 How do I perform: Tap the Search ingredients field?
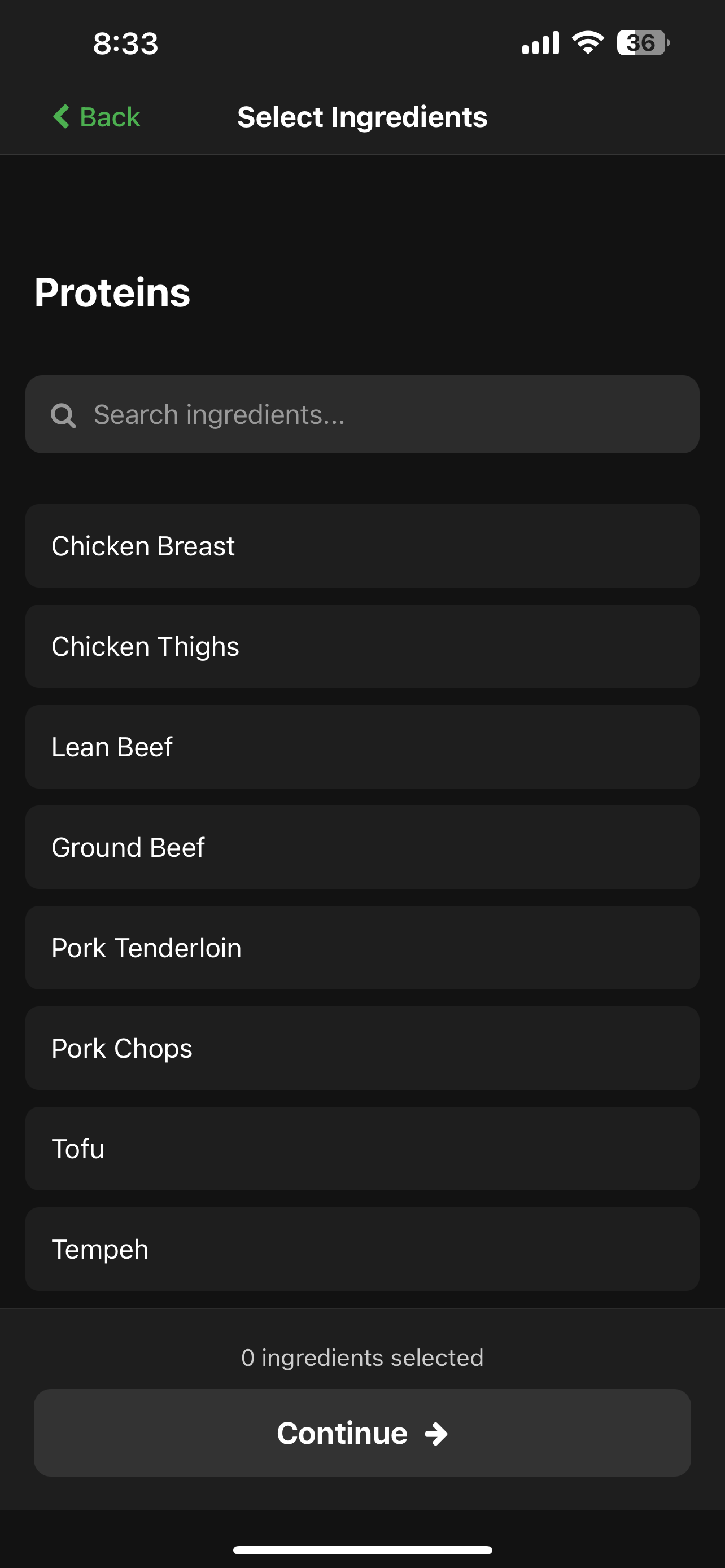(362, 414)
